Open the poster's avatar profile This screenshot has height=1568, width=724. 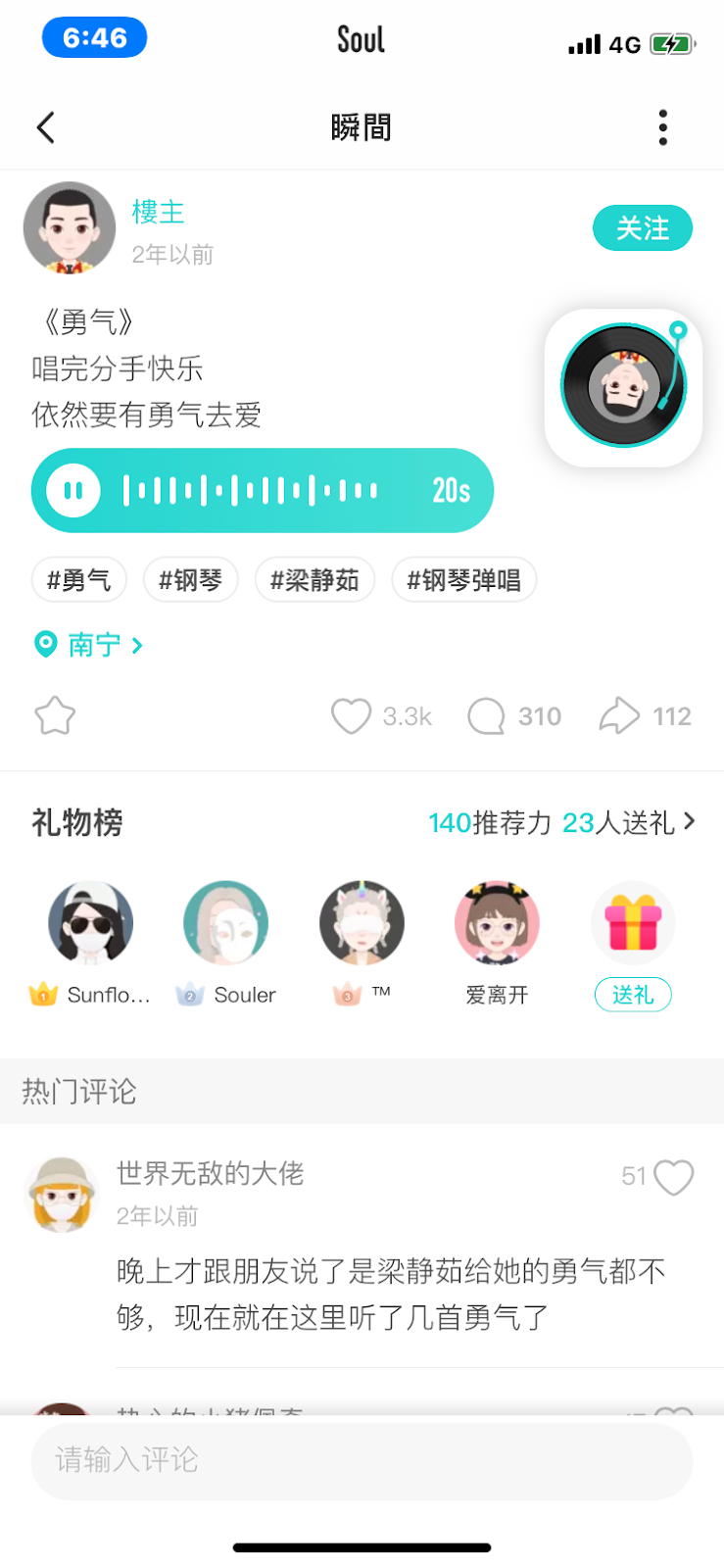(x=70, y=228)
